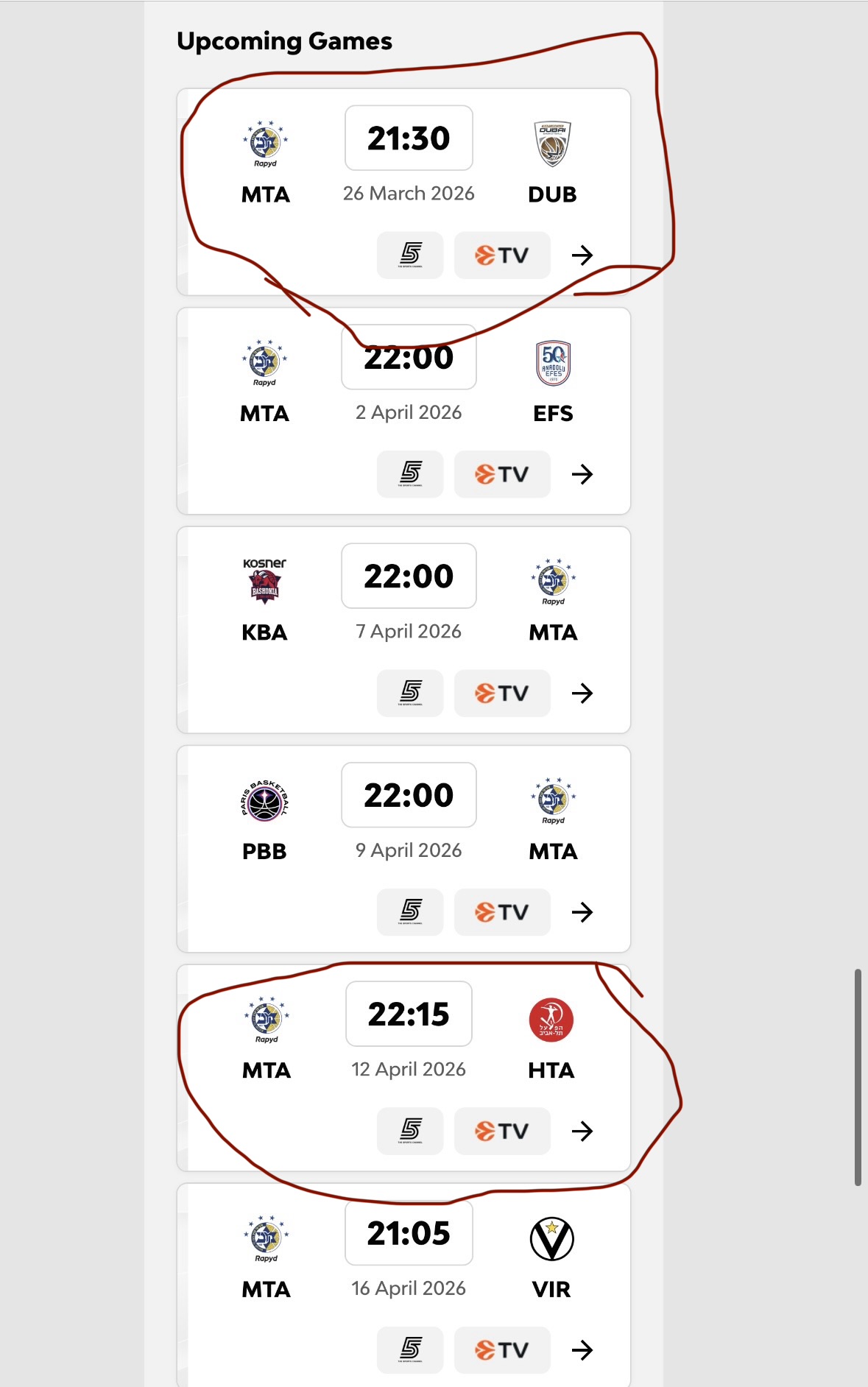
Task: Open EuroLeague TV for the MTA–DUB game
Action: tap(502, 255)
